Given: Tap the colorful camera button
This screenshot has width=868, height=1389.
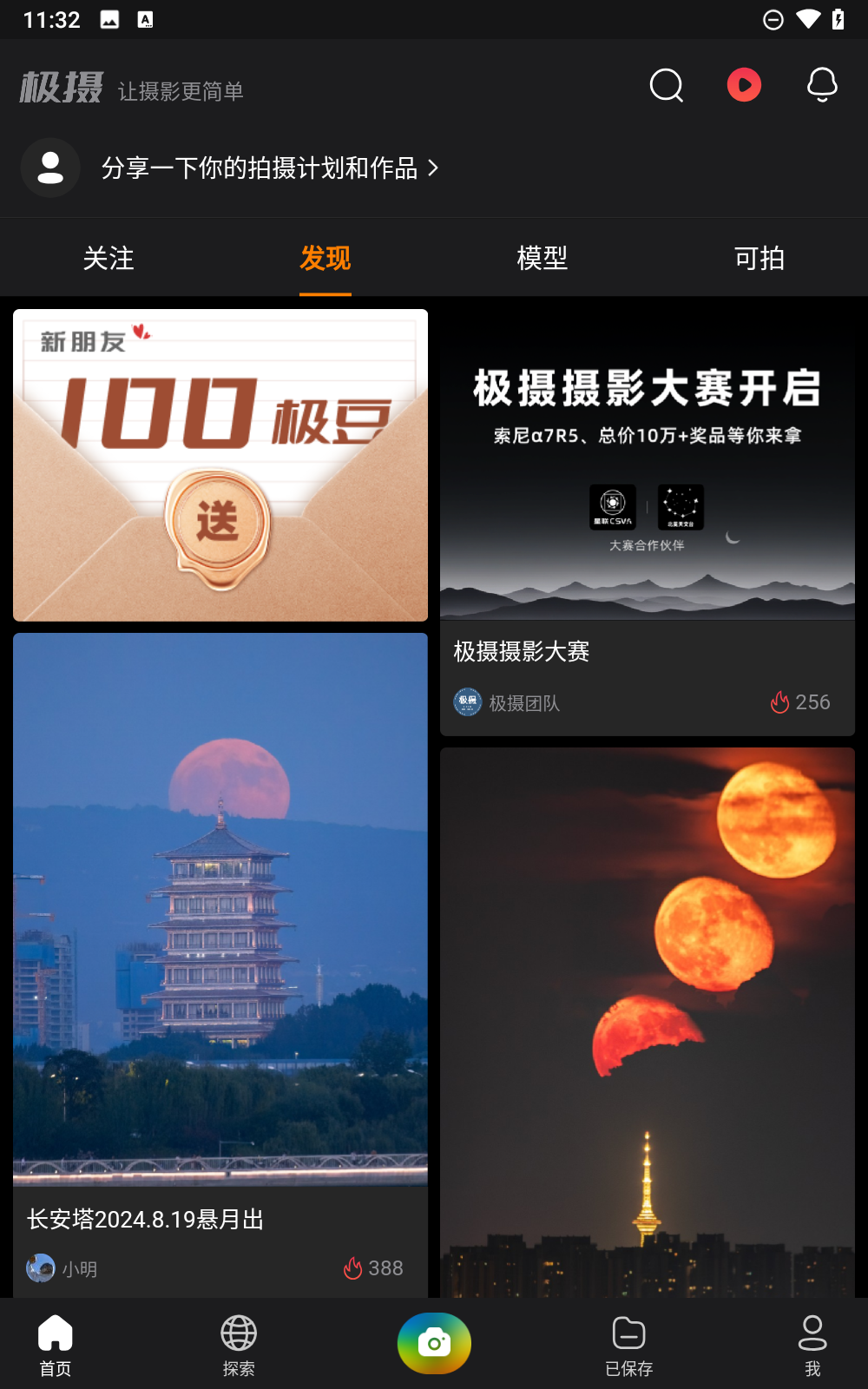Looking at the screenshot, I should [x=434, y=1343].
